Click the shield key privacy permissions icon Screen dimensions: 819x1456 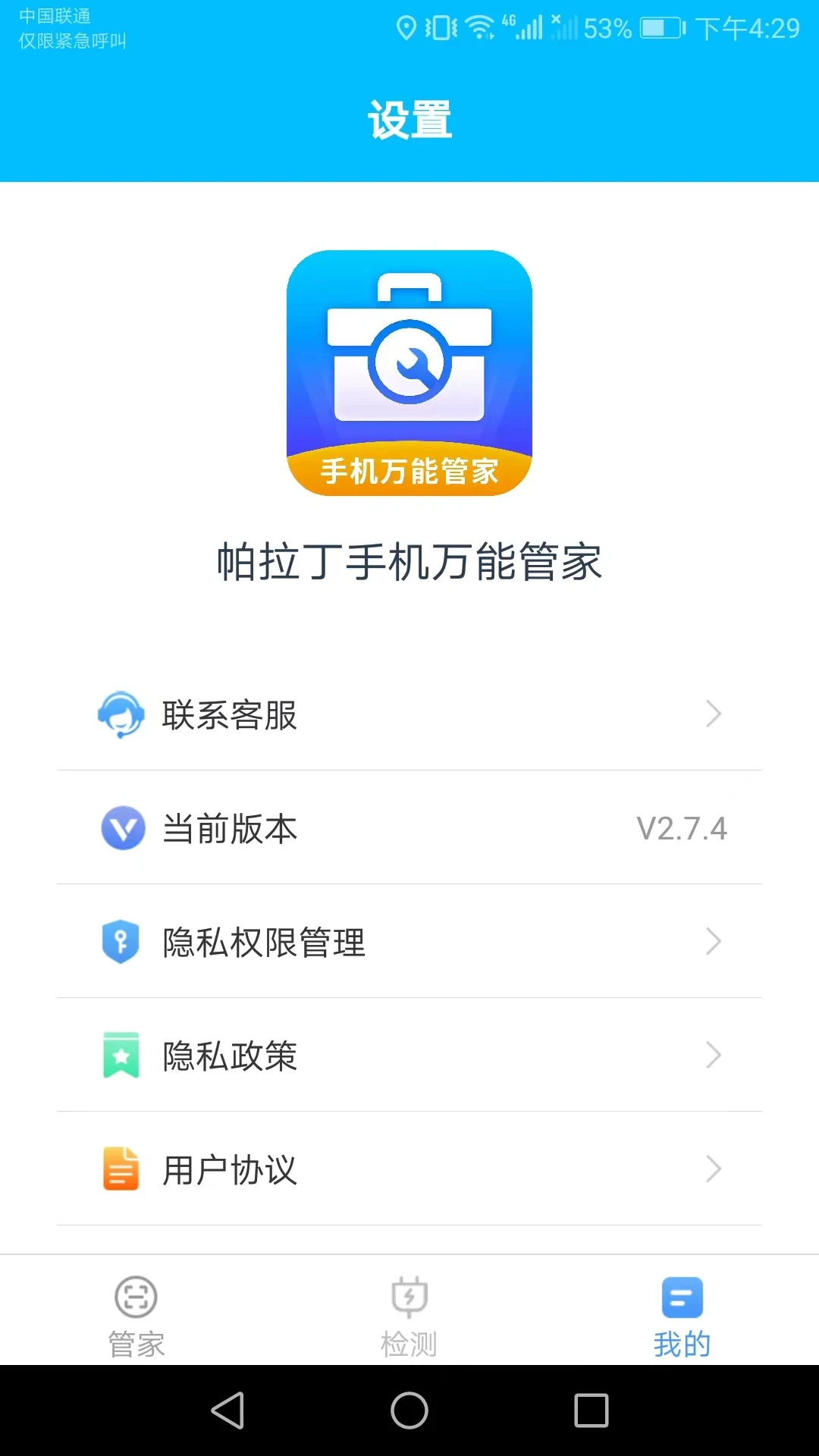120,942
